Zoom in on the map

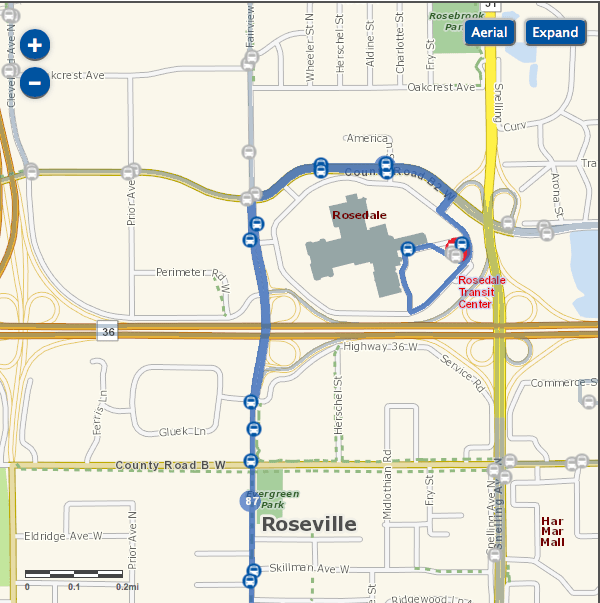[34, 45]
